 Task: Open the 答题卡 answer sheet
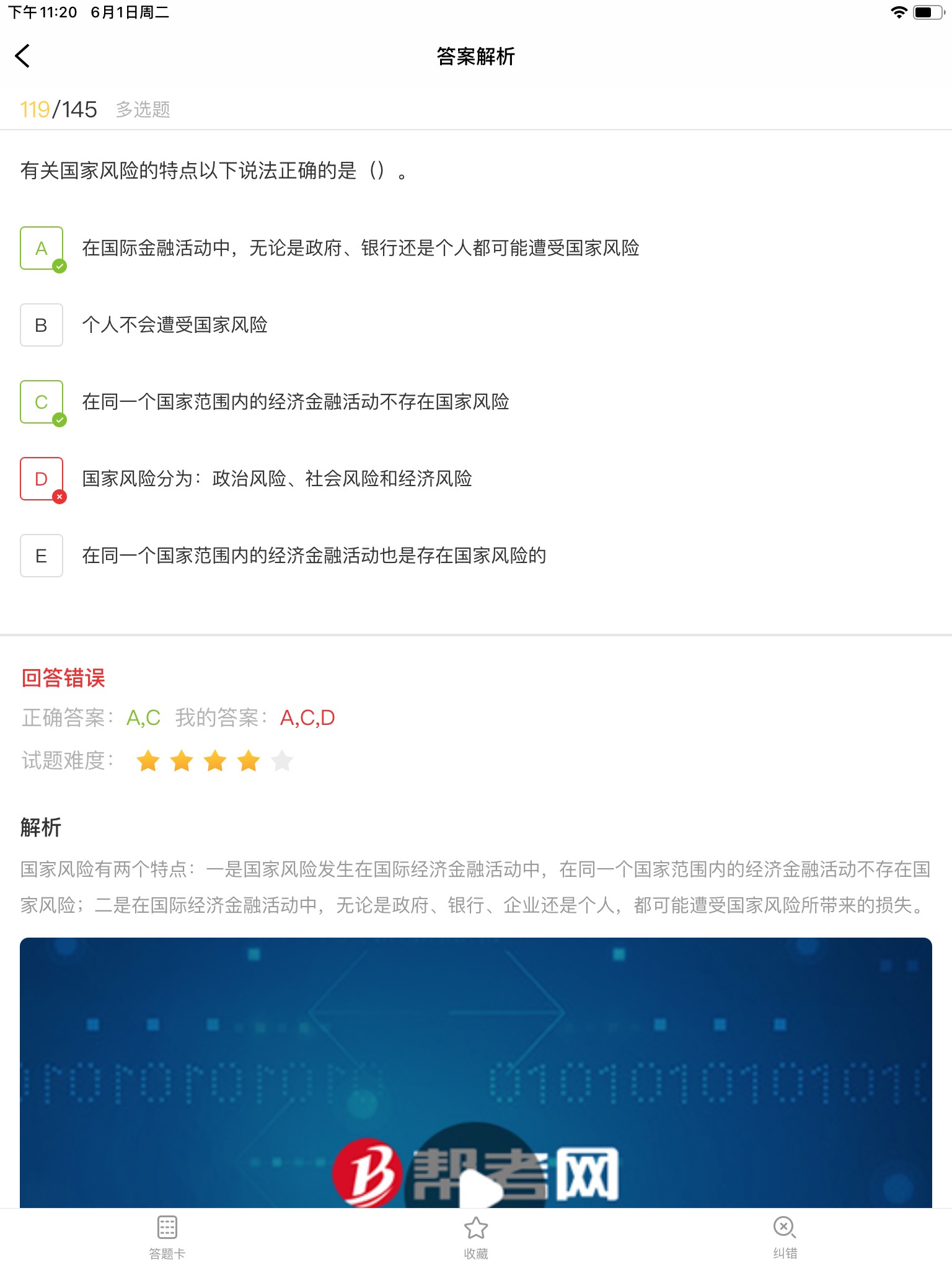pos(167,1236)
